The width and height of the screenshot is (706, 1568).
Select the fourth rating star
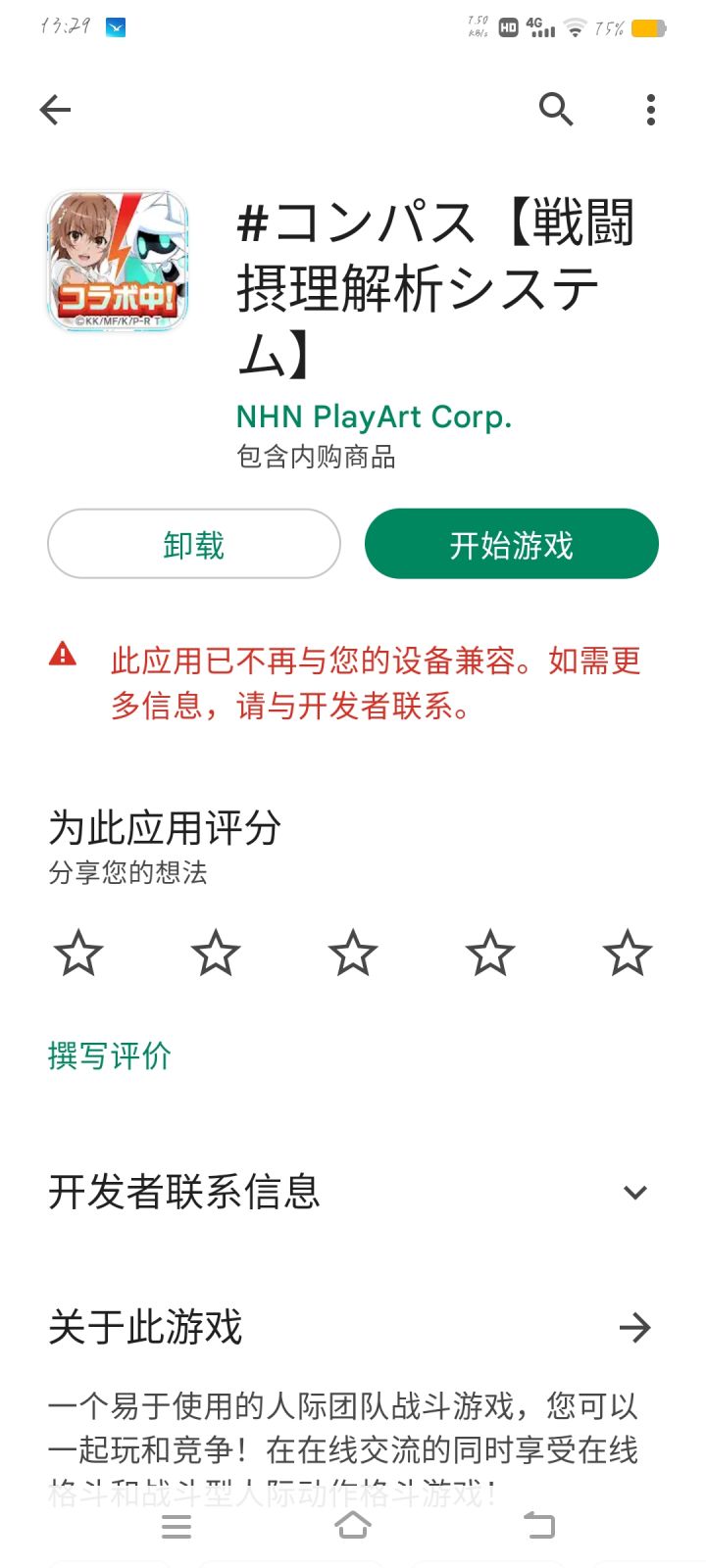pyautogui.click(x=489, y=951)
